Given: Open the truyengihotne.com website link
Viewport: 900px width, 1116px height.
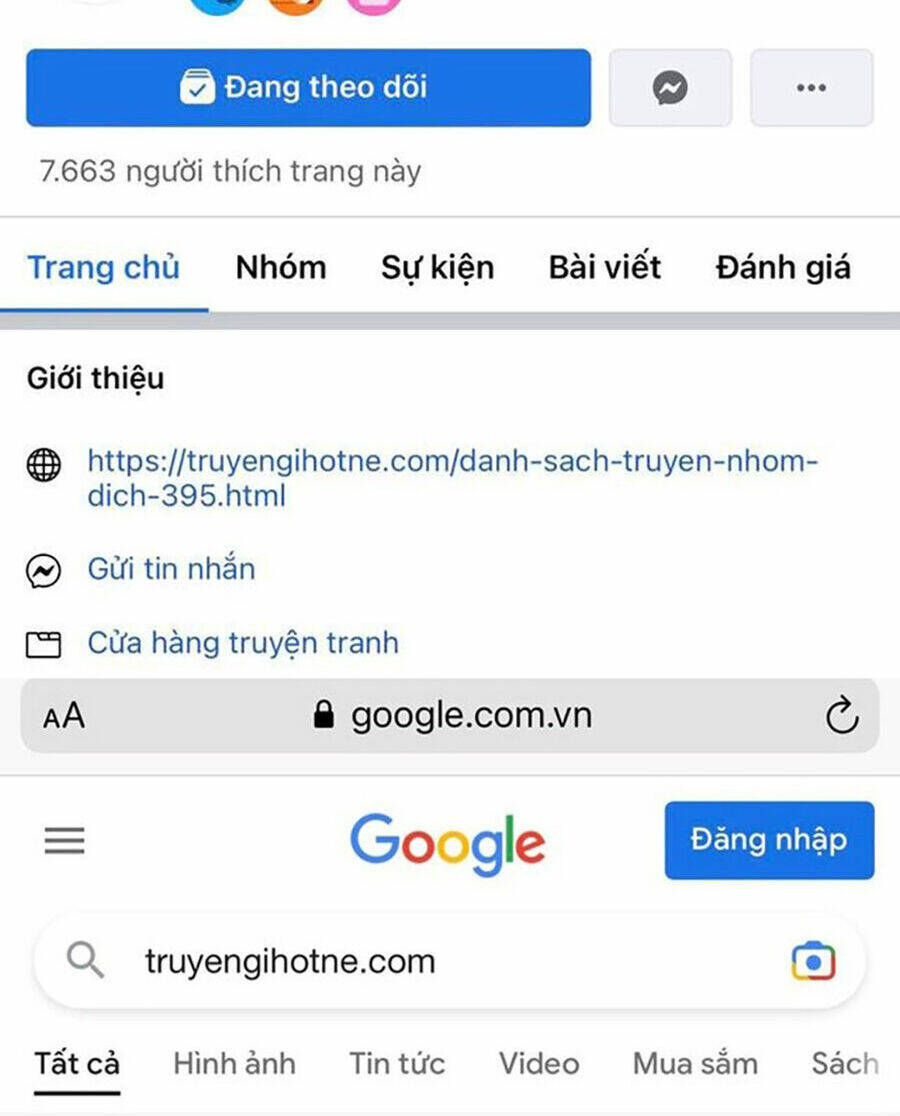Looking at the screenshot, I should [452, 478].
